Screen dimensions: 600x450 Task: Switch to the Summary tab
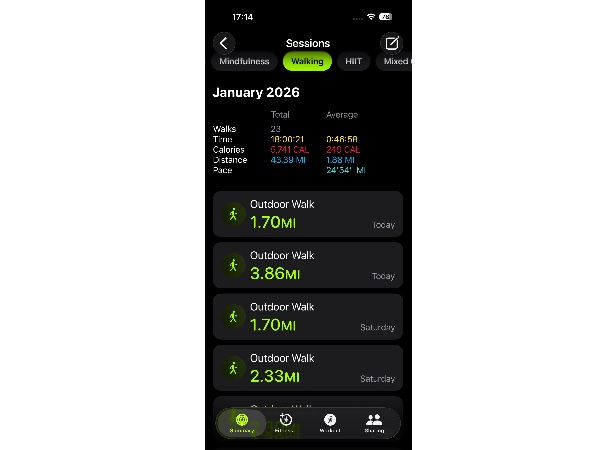[241, 423]
